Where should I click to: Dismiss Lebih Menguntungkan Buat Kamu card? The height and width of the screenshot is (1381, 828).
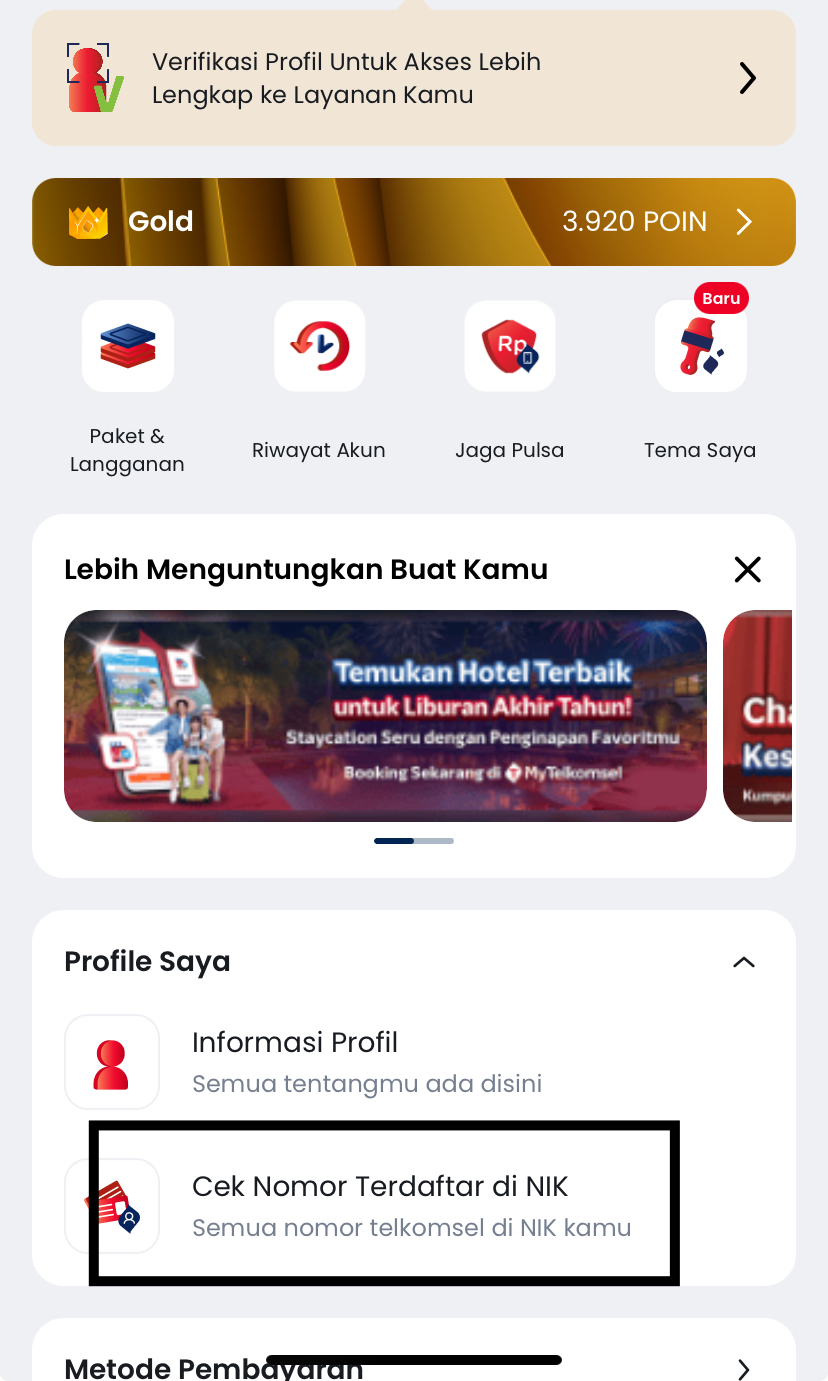click(x=748, y=570)
